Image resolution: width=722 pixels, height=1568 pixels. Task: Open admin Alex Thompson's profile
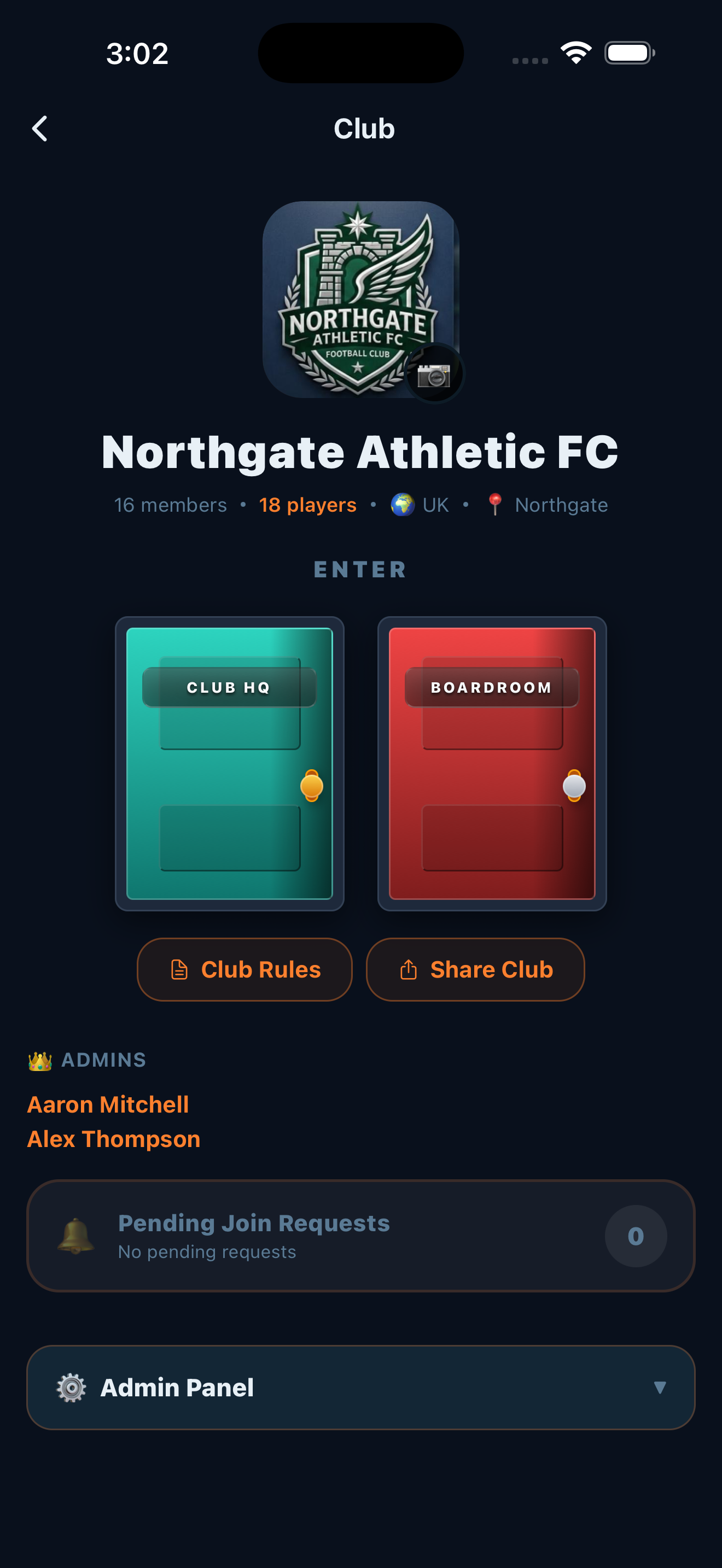point(113,1139)
